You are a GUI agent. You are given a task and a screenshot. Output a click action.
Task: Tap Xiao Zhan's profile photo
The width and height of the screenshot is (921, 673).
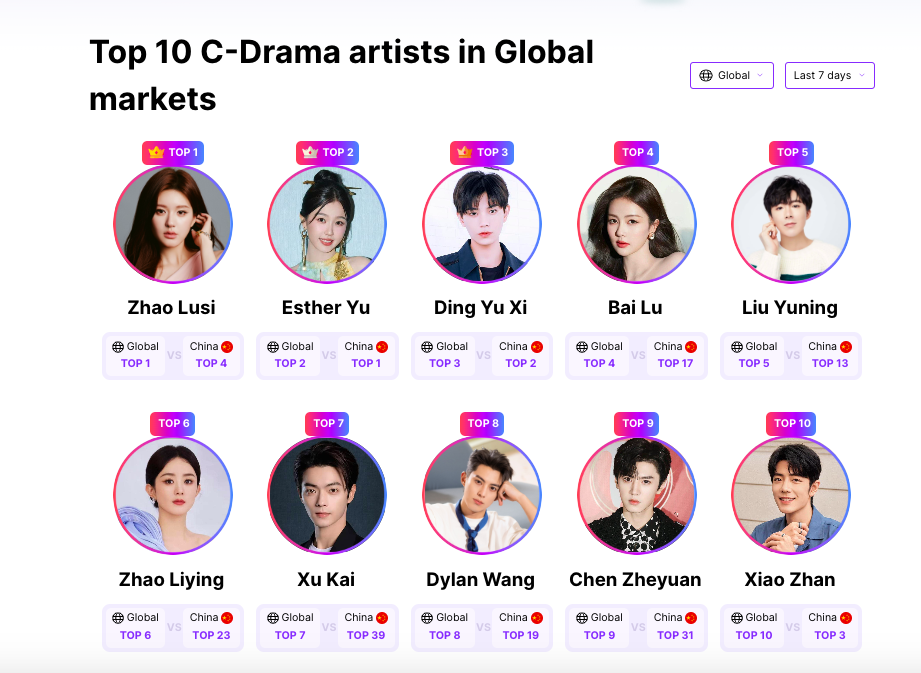tap(790, 496)
